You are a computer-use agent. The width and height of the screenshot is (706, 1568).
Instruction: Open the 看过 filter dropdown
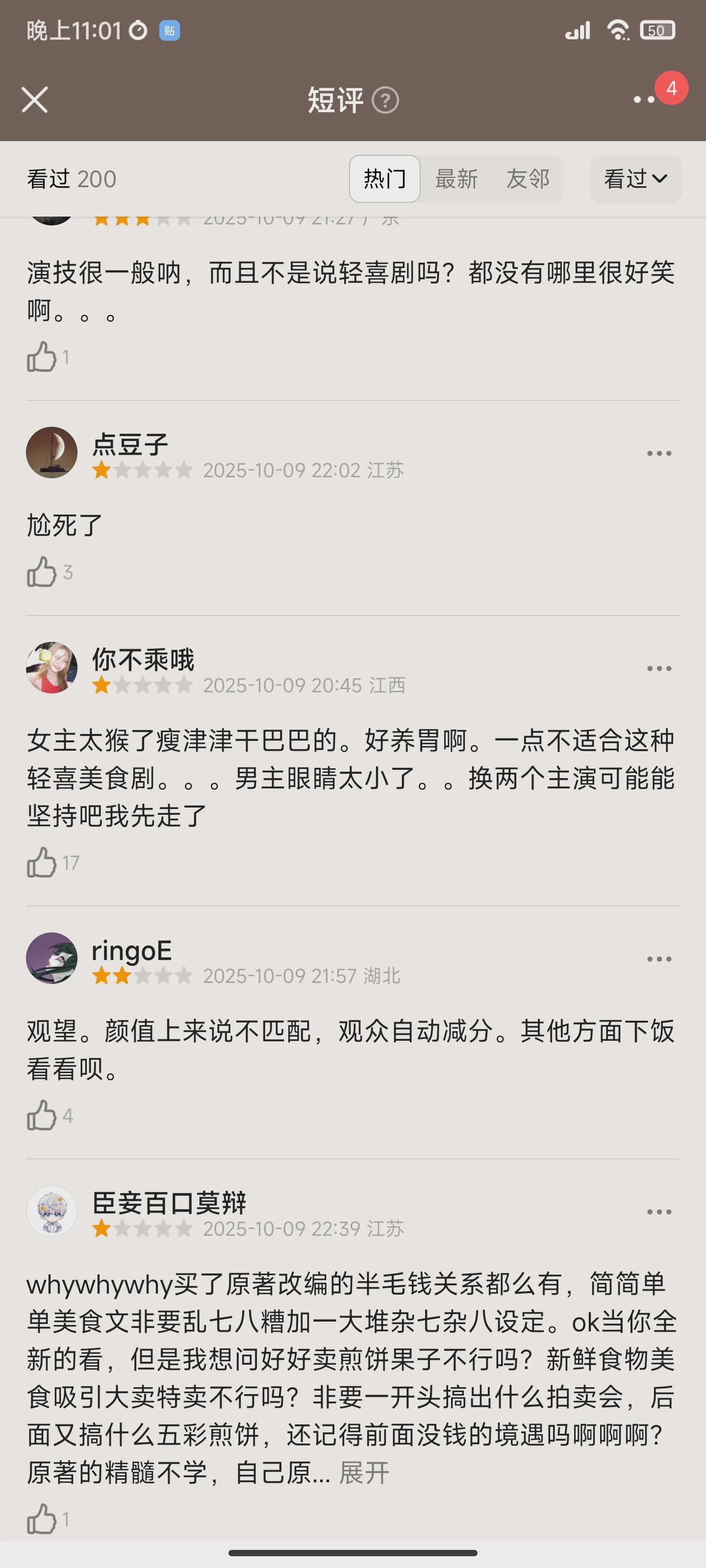(x=635, y=179)
